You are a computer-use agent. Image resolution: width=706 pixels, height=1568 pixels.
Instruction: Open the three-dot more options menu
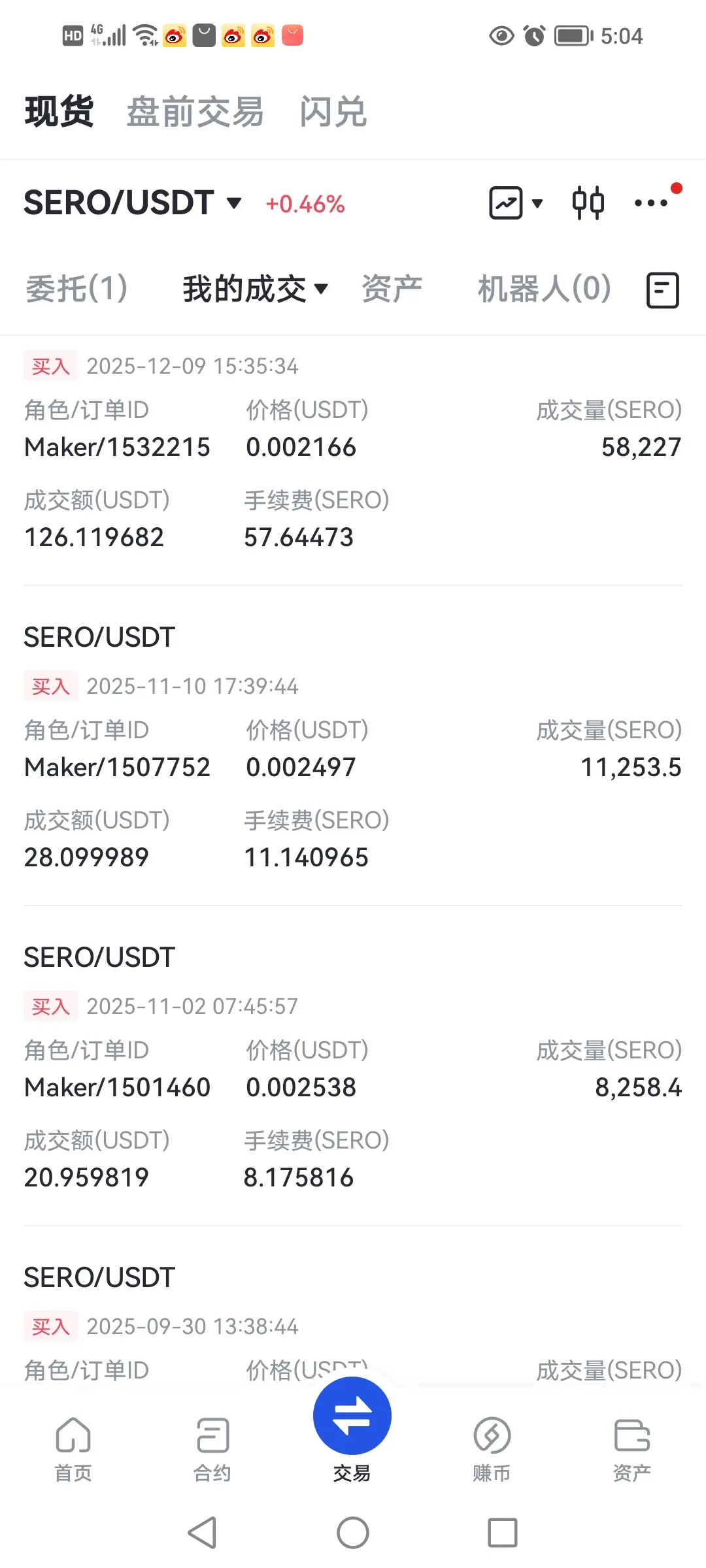[652, 203]
